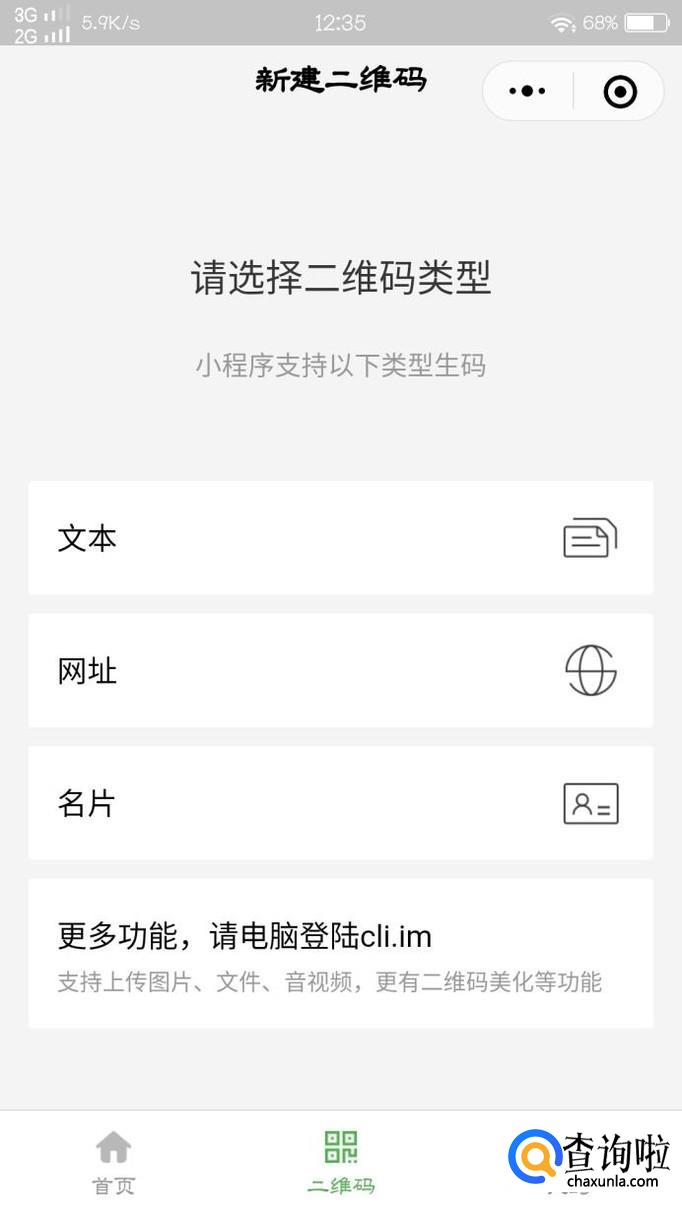This screenshot has height=1212, width=682.
Task: Open the 更多功能 cli.im card
Action: pyautogui.click(x=340, y=953)
